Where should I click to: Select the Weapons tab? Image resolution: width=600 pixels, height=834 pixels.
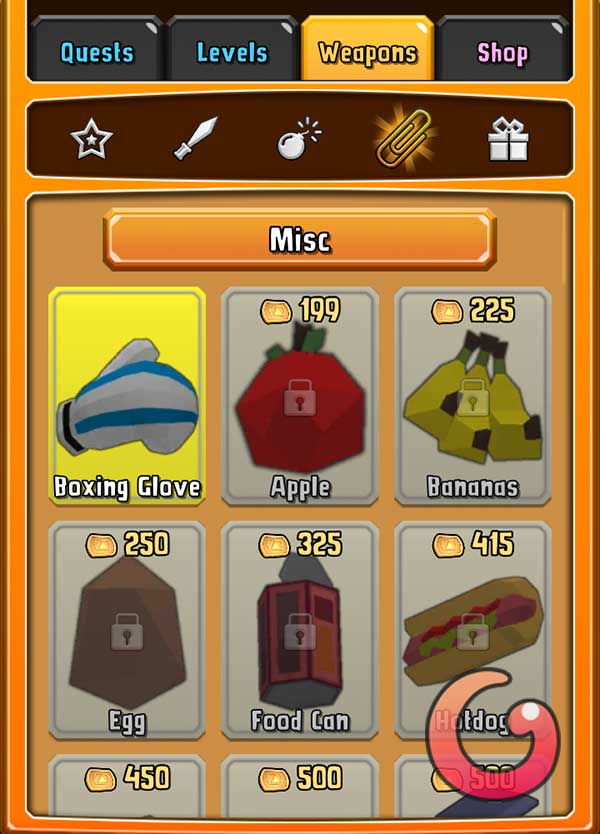tap(367, 52)
